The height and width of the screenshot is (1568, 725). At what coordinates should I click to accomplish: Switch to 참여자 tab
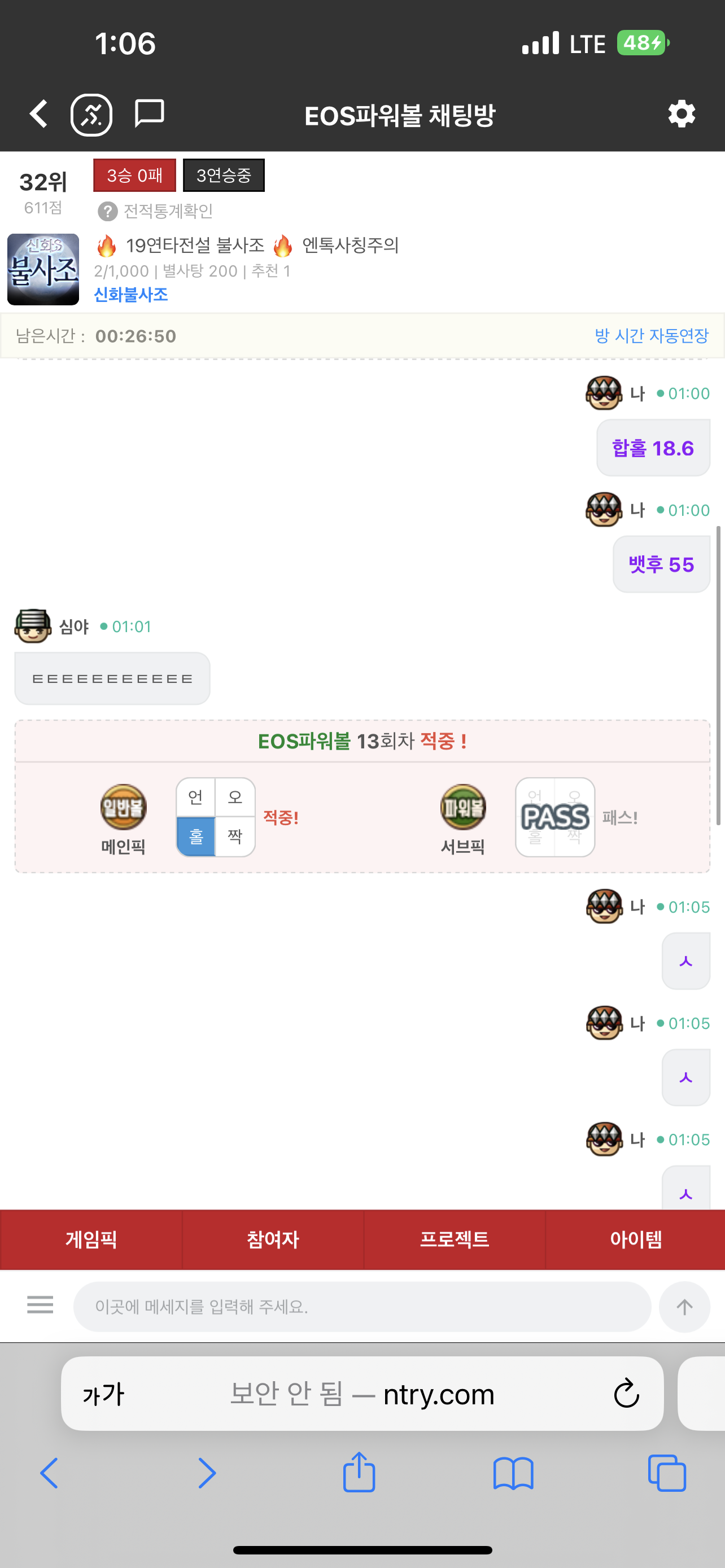tap(273, 1239)
